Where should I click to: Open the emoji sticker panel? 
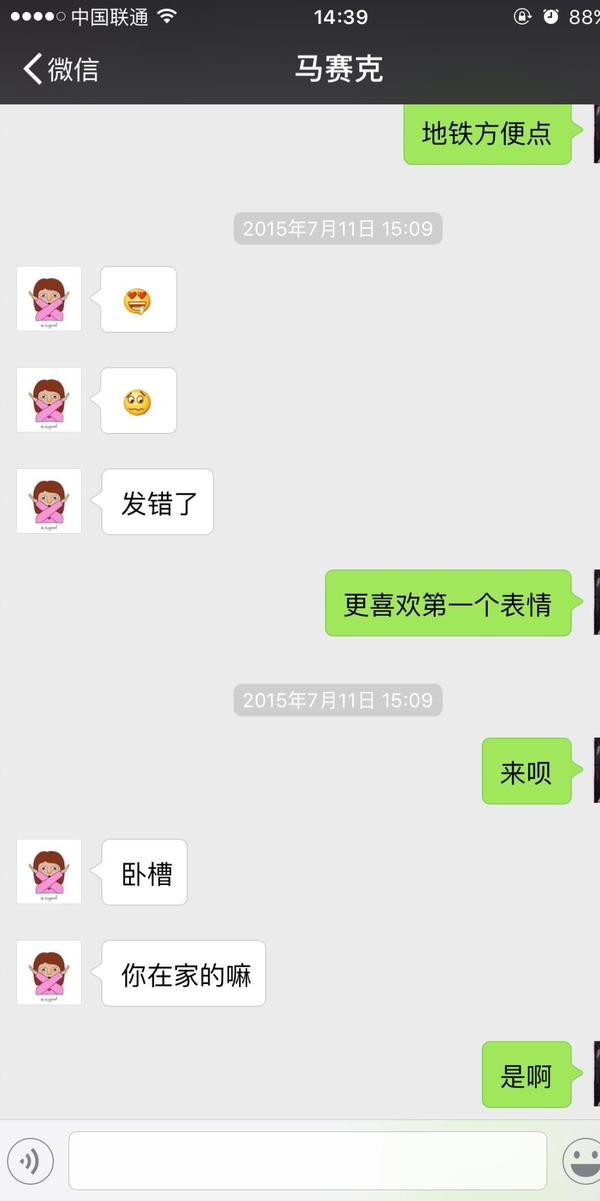582,1161
